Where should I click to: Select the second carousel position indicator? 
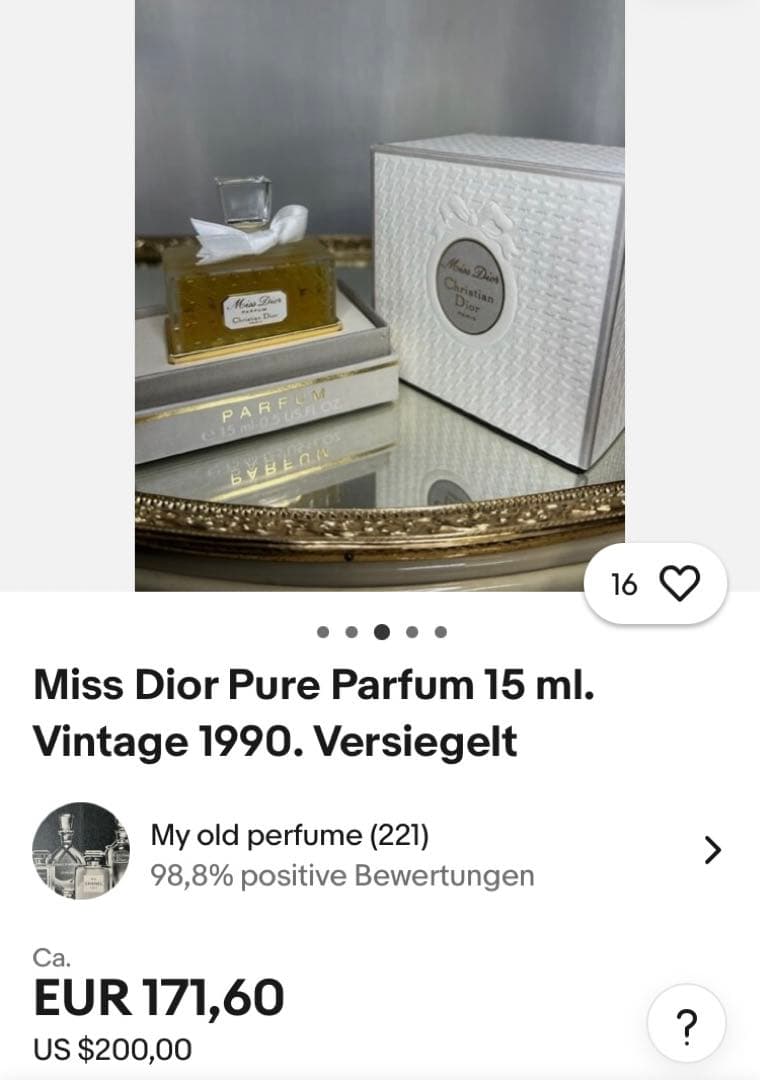coord(352,631)
